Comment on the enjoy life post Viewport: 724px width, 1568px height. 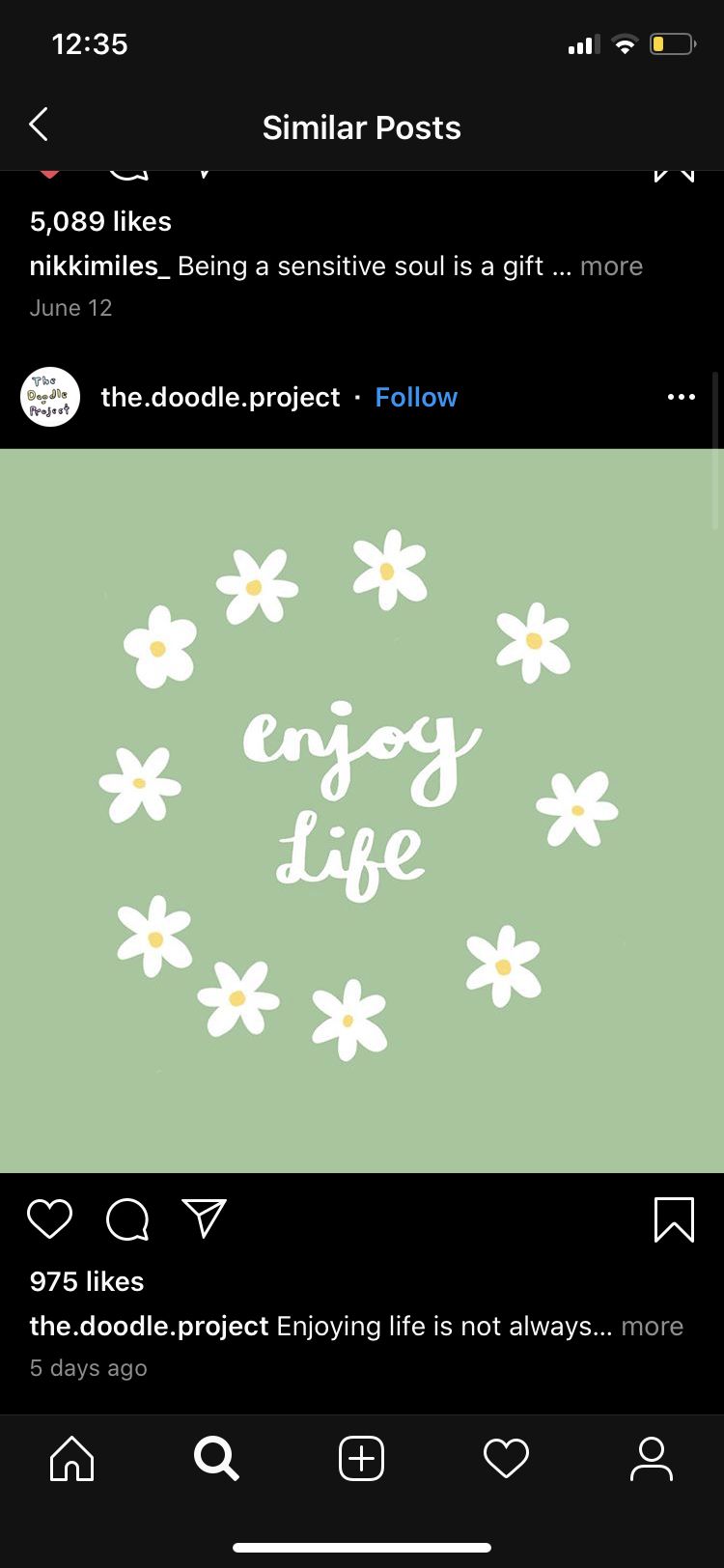click(127, 1218)
